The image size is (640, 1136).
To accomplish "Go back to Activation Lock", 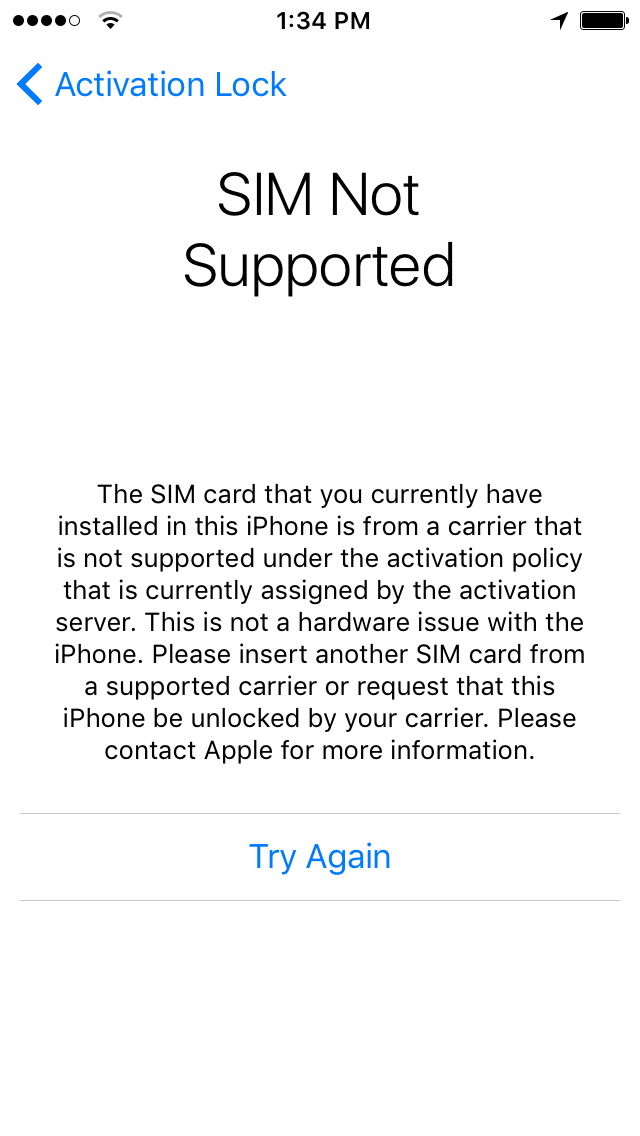I will 152,85.
